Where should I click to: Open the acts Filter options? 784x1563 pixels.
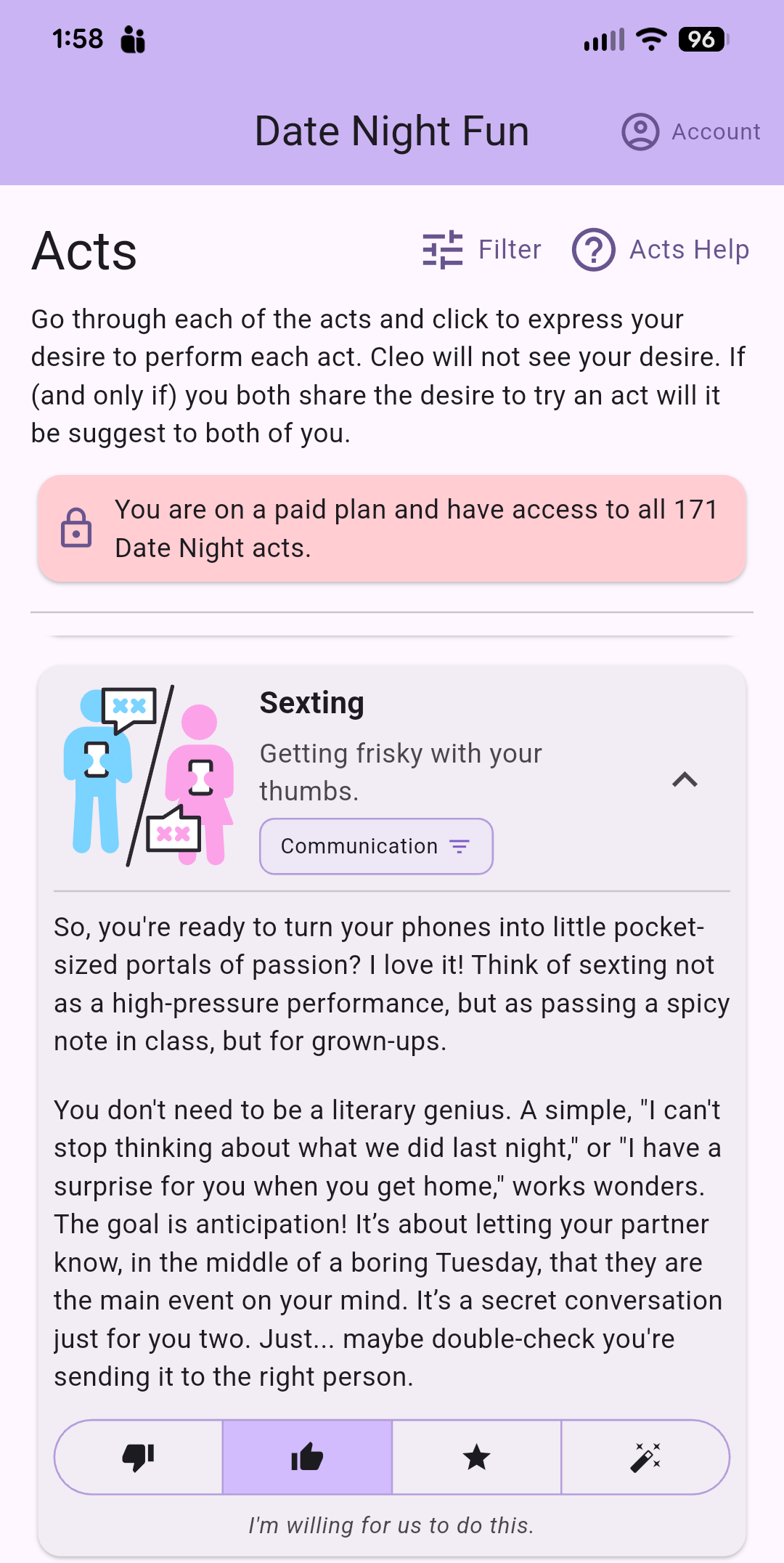[x=482, y=250]
